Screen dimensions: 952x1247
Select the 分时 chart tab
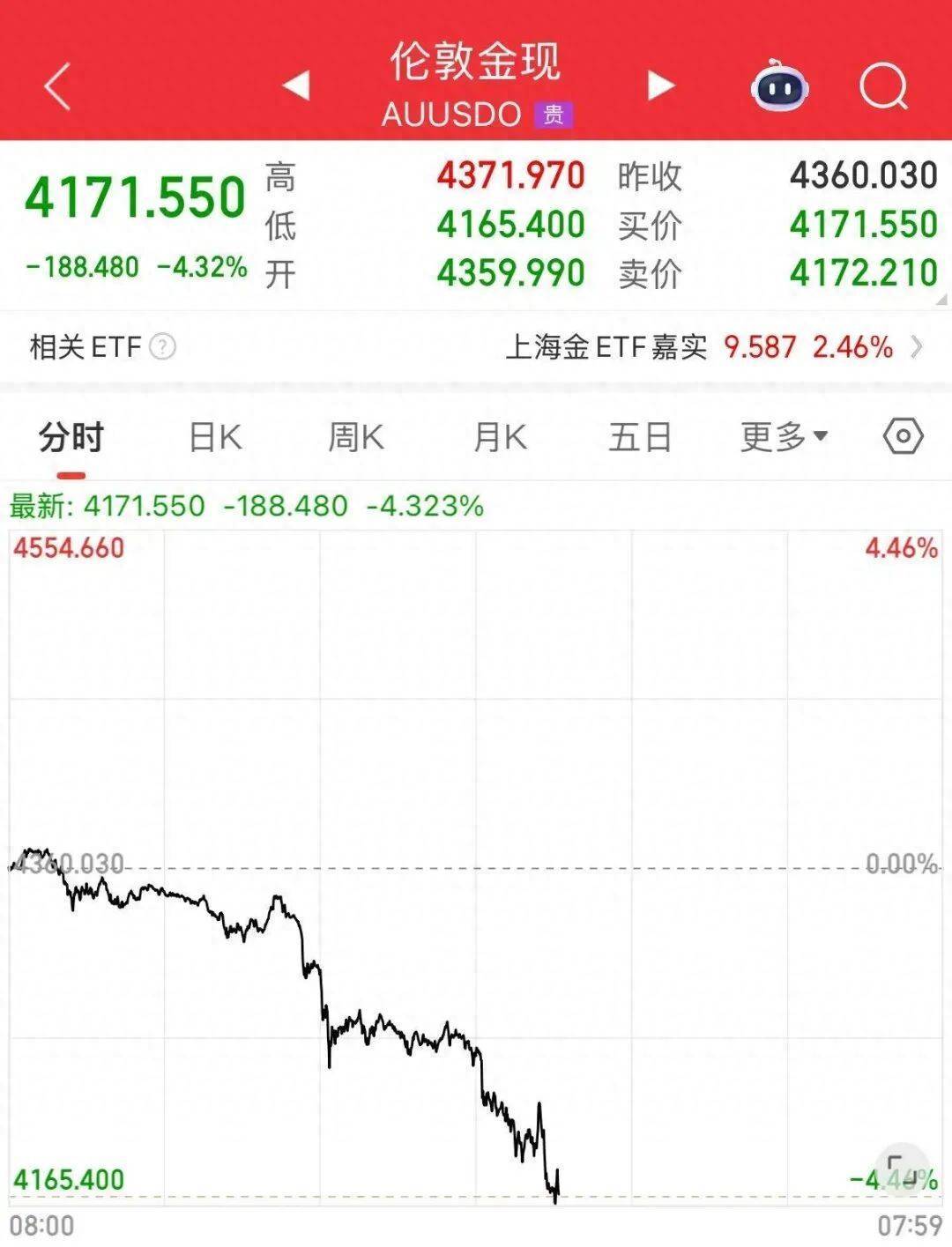click(x=71, y=437)
